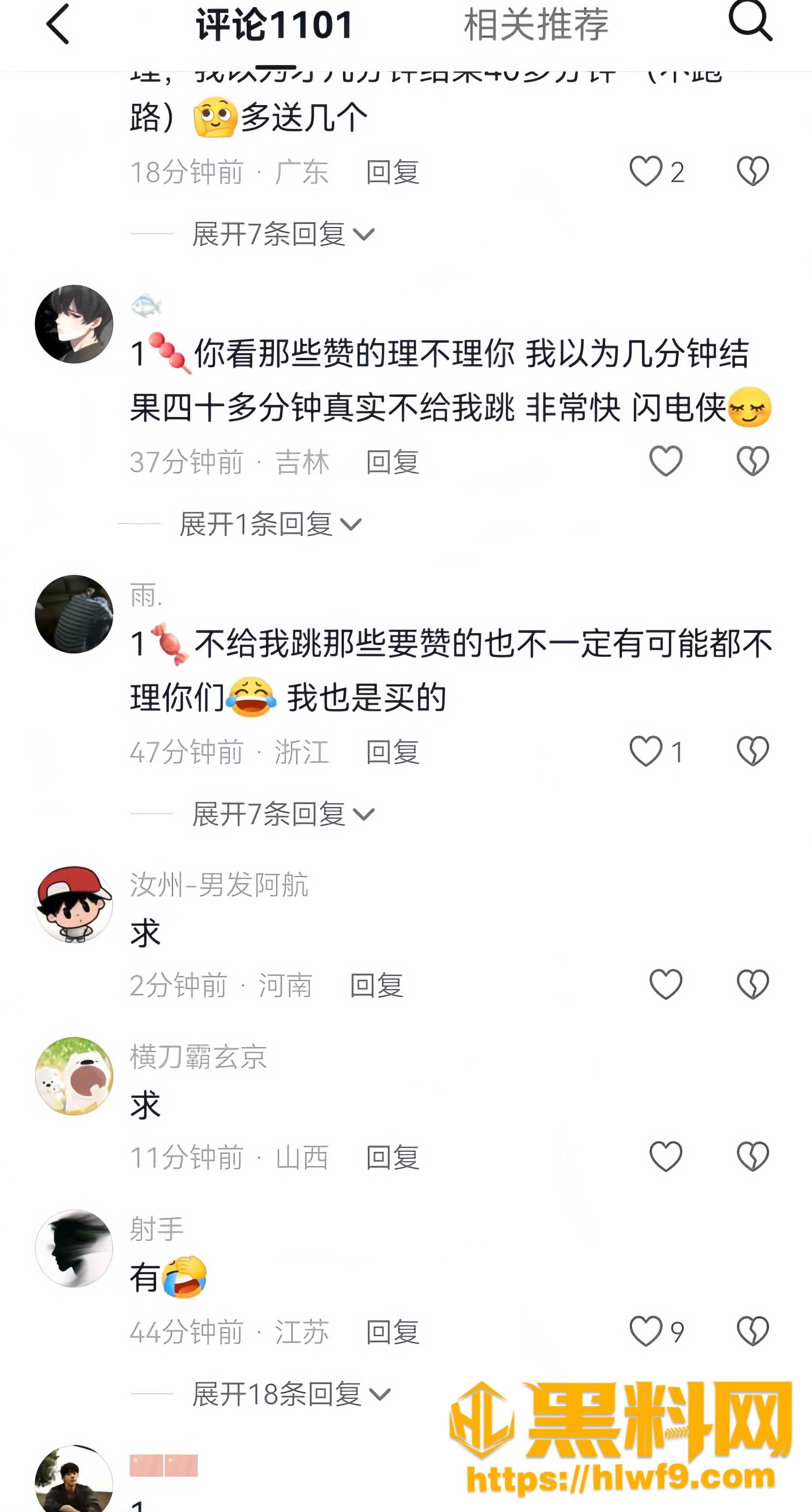Like the comment from 广东
812x1512 pixels.
pyautogui.click(x=646, y=171)
